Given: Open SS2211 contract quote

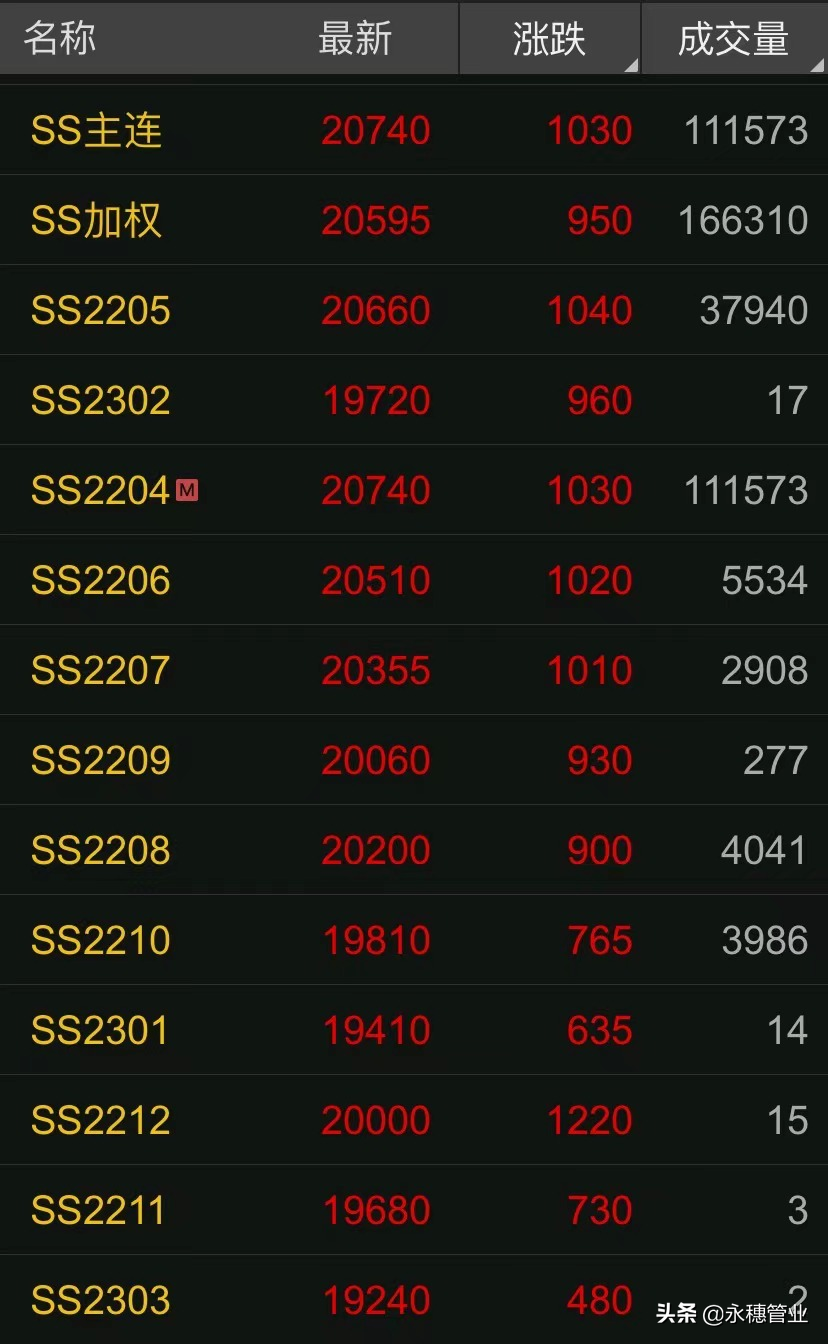Looking at the screenshot, I should [414, 1210].
